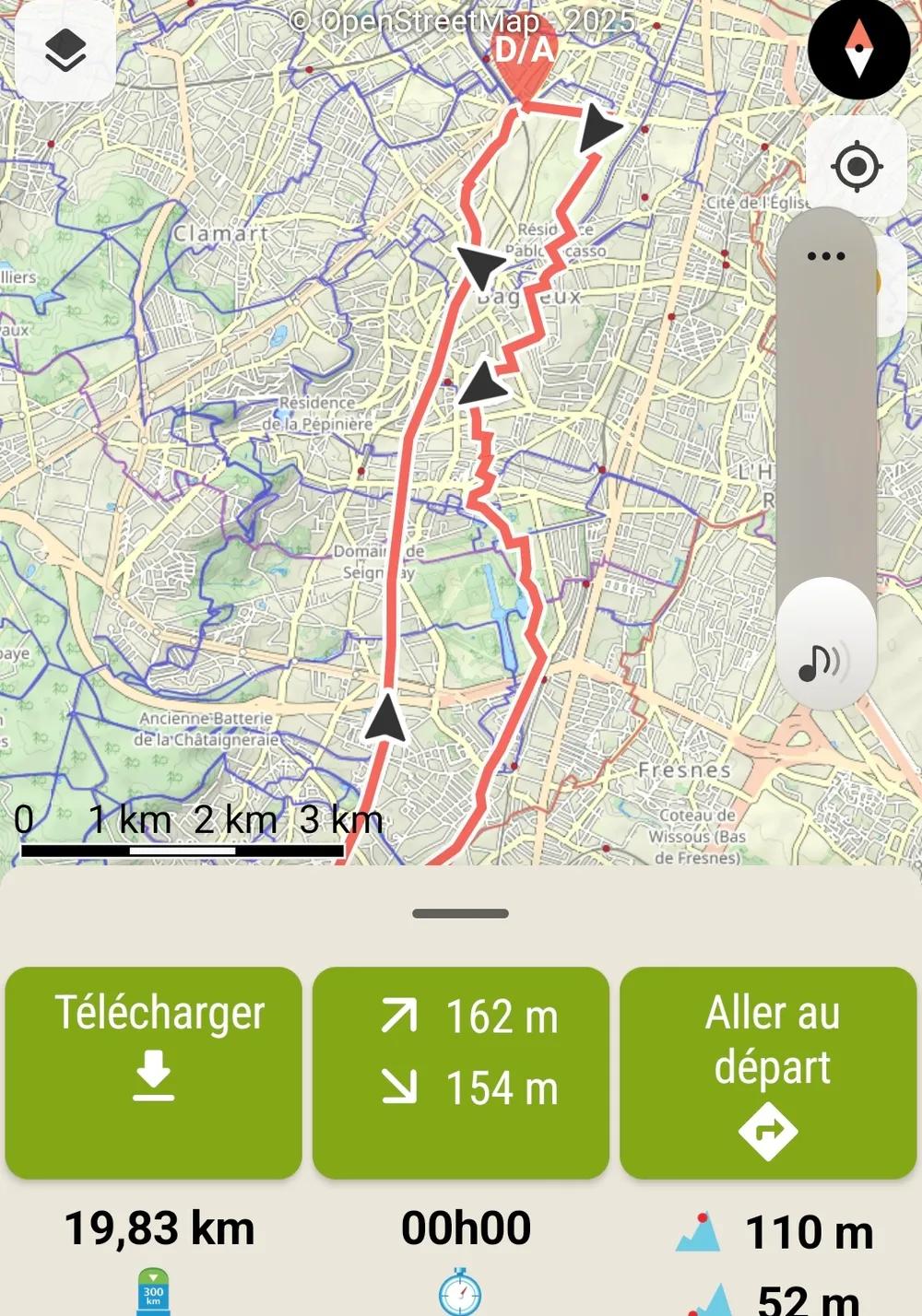Open the map layers selector
The width and height of the screenshot is (922, 1316).
click(65, 51)
